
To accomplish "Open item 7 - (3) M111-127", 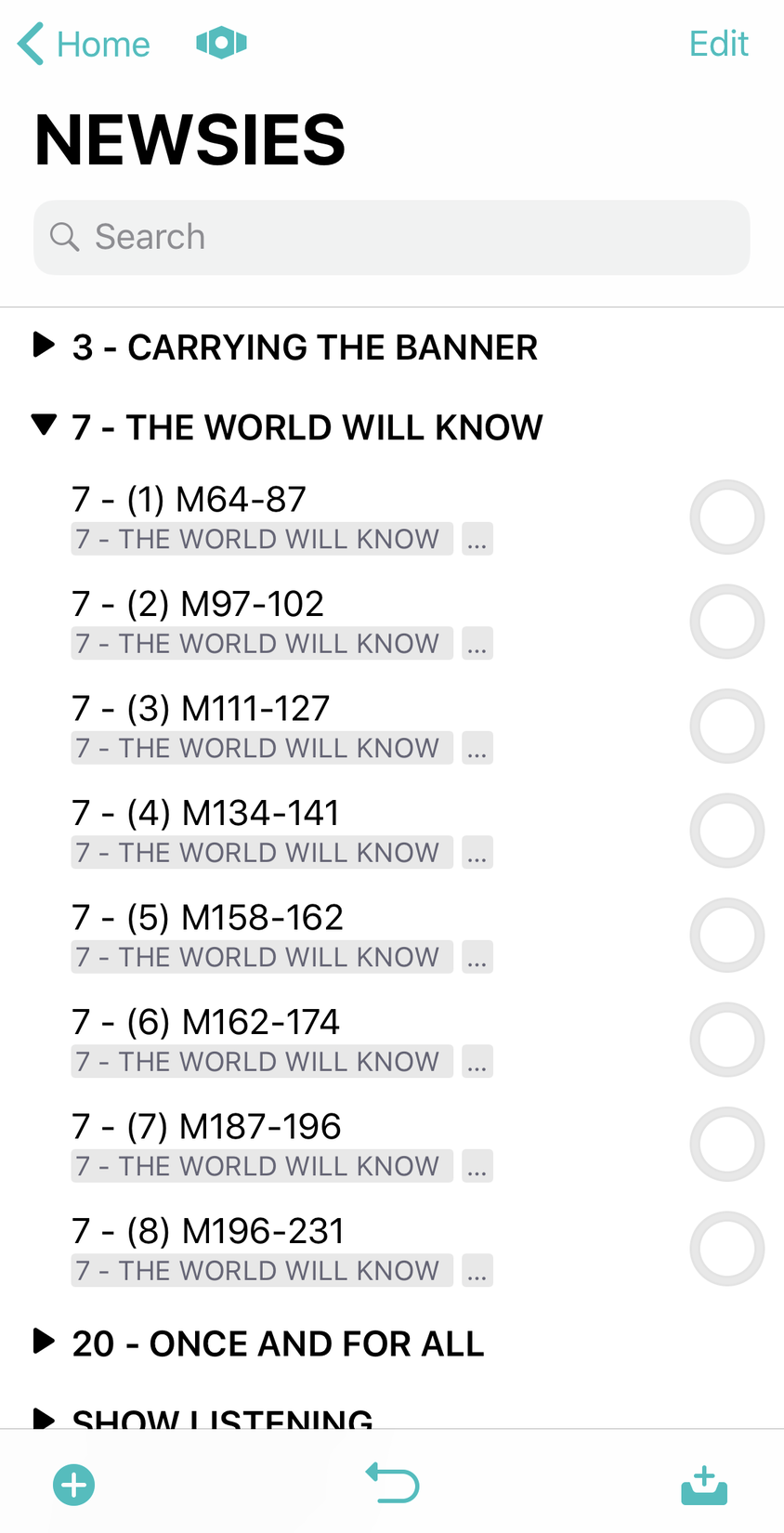I will pos(201,708).
